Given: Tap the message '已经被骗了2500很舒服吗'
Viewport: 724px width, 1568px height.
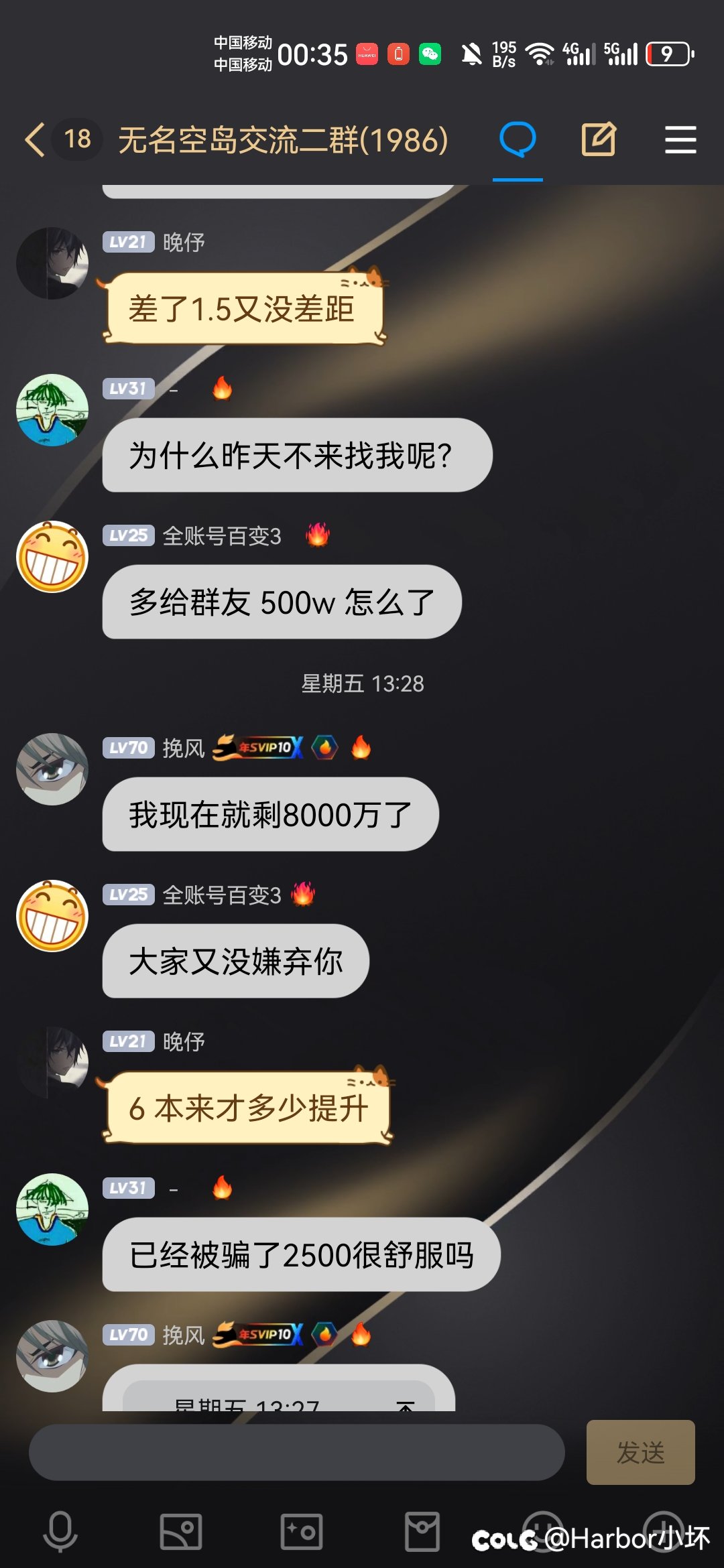Looking at the screenshot, I should click(301, 1254).
